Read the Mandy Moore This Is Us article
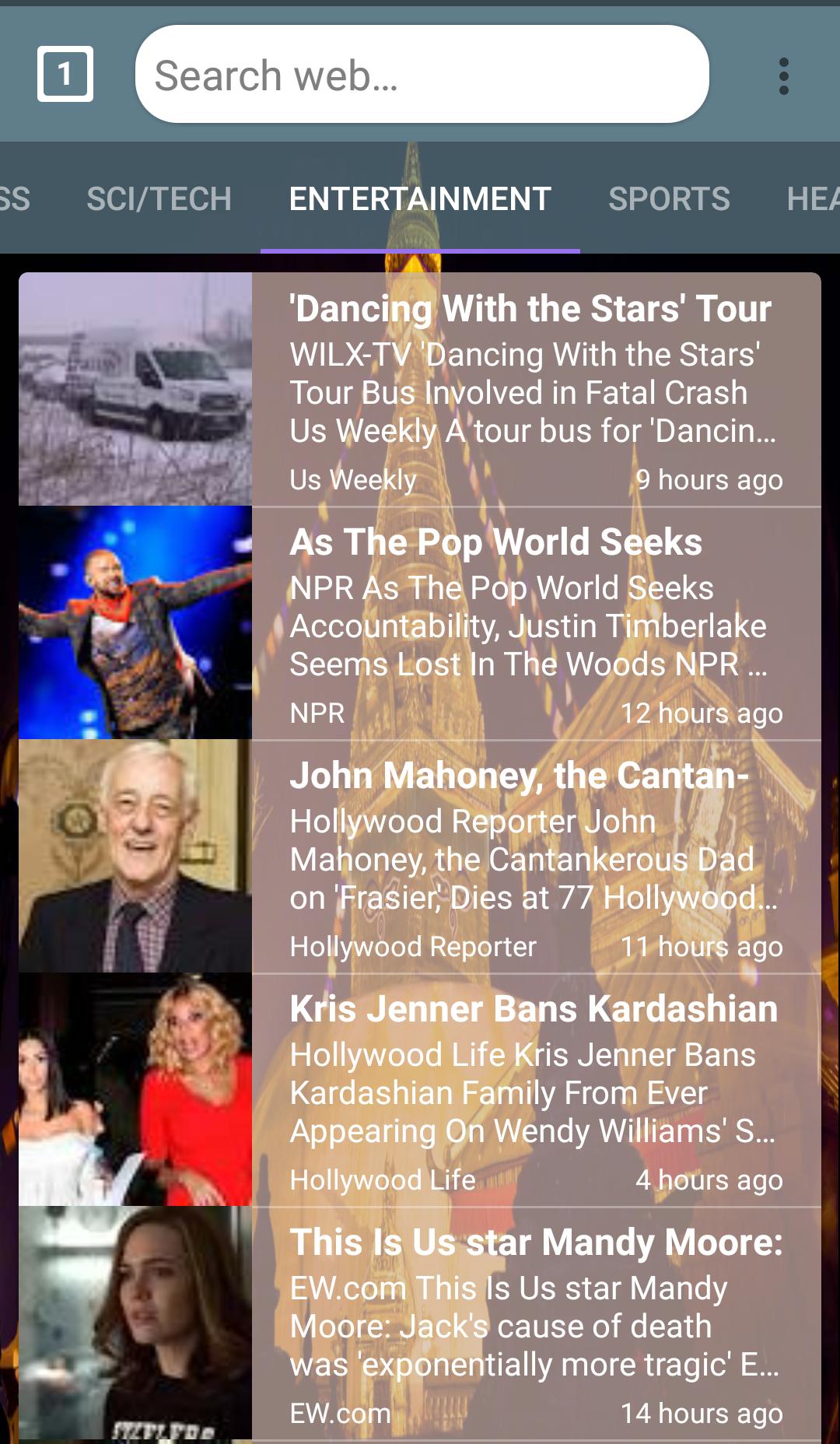This screenshot has height=1444, width=840. point(534,1323)
